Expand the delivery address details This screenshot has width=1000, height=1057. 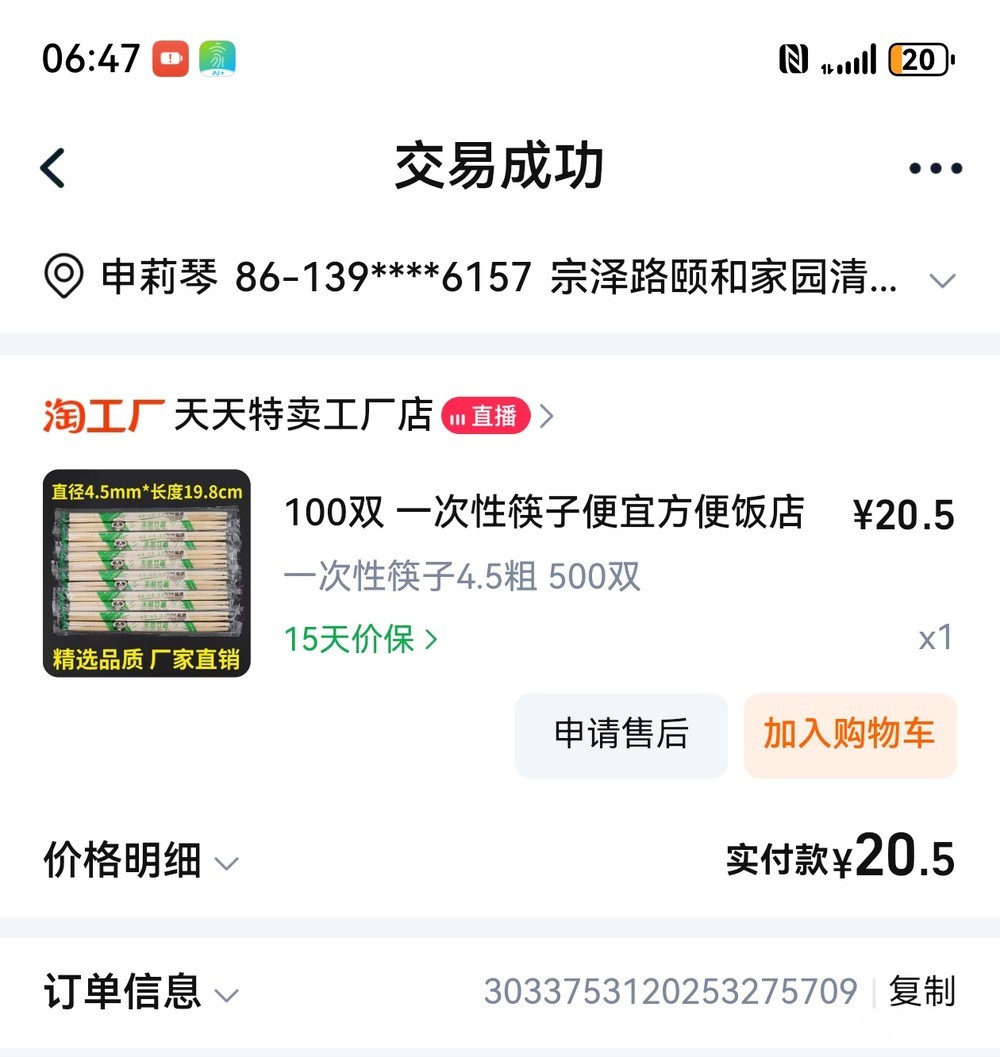[x=942, y=281]
